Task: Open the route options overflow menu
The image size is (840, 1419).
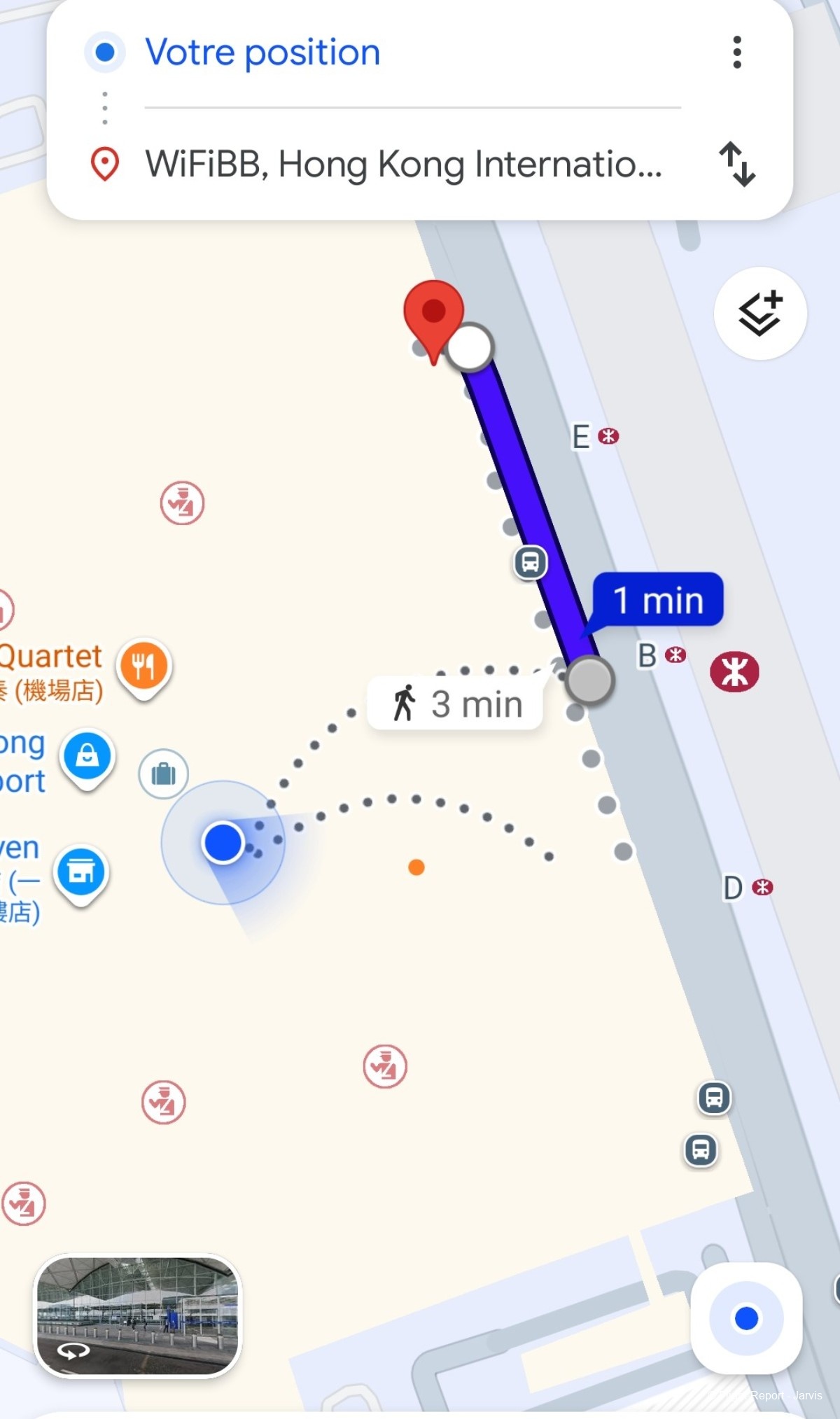Action: tap(736, 52)
